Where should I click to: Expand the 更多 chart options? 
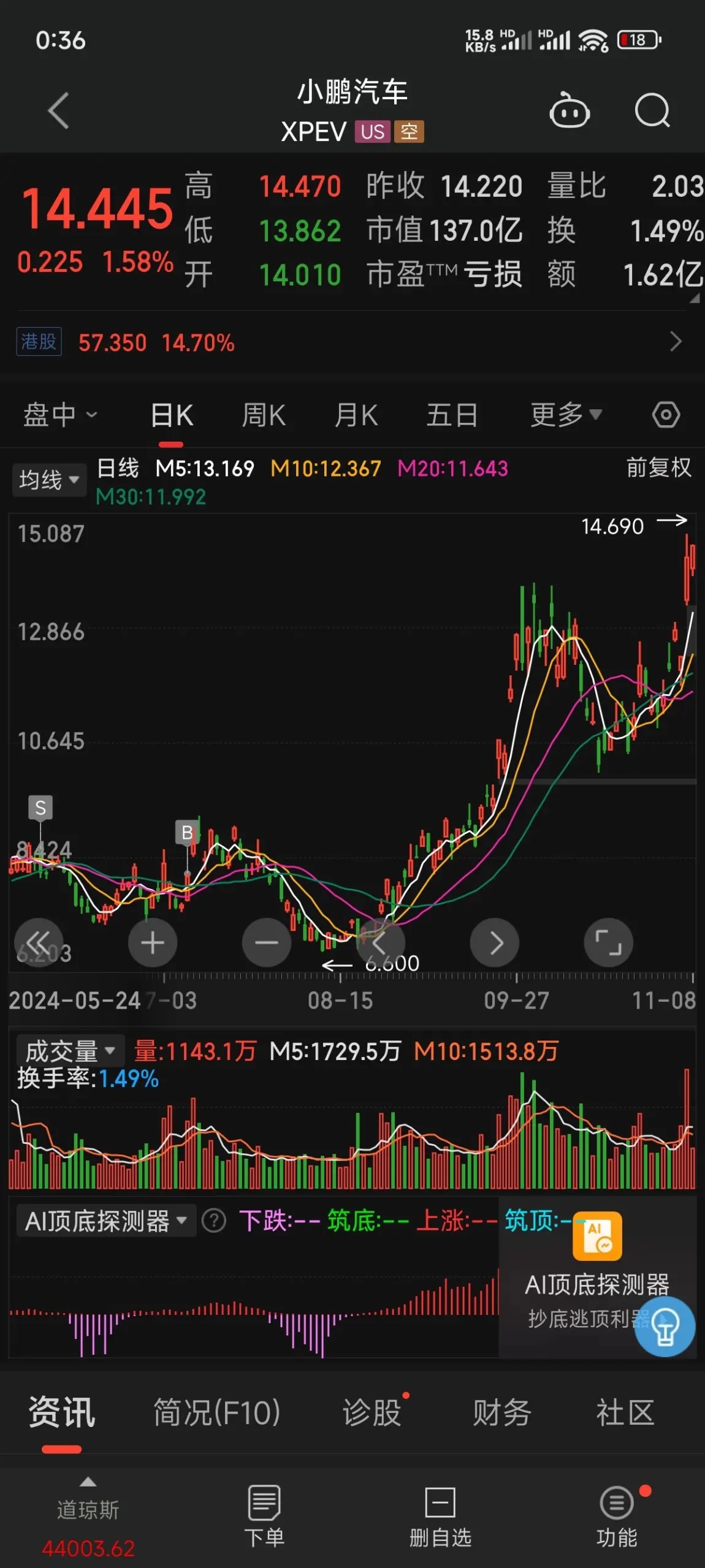coord(566,415)
